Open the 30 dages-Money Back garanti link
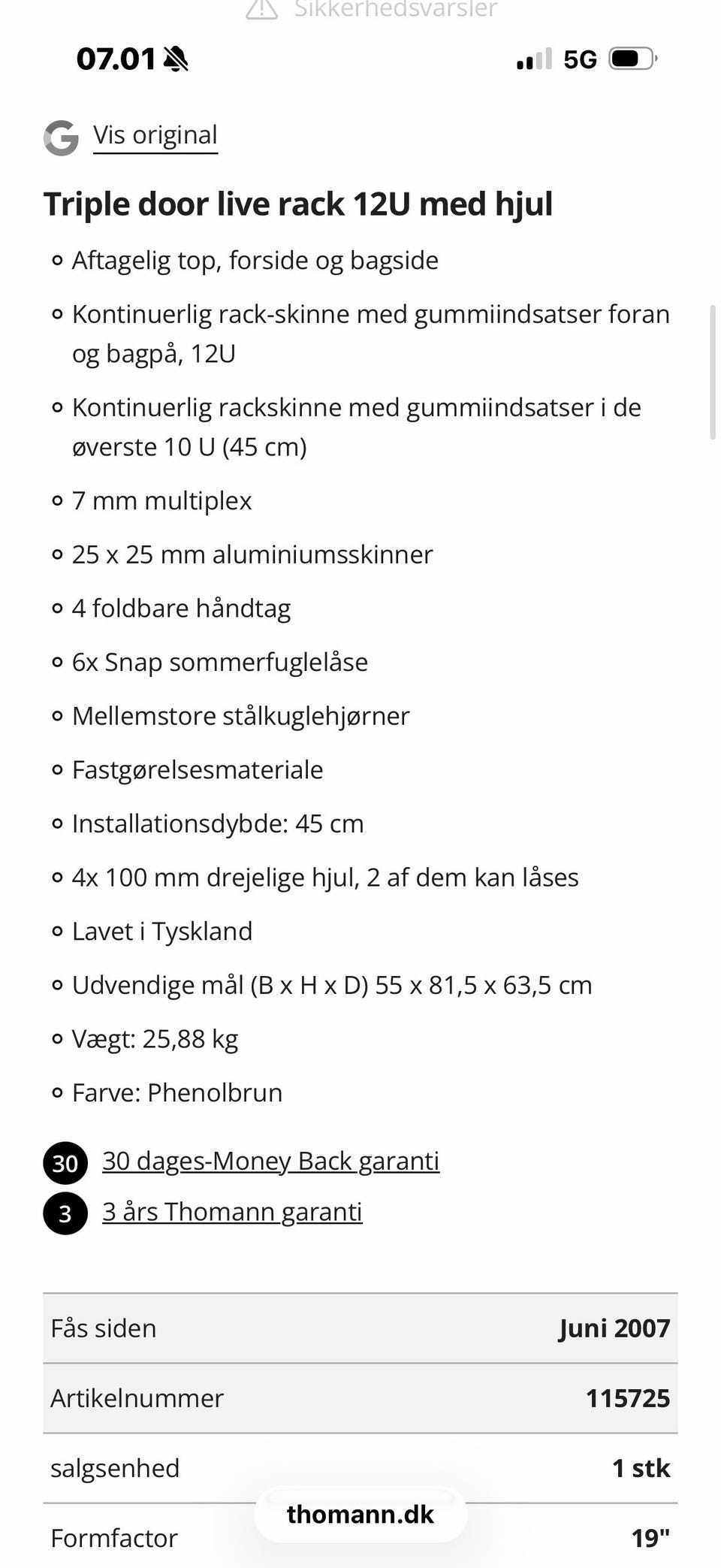Viewport: 721px width, 1568px height. point(271,1162)
